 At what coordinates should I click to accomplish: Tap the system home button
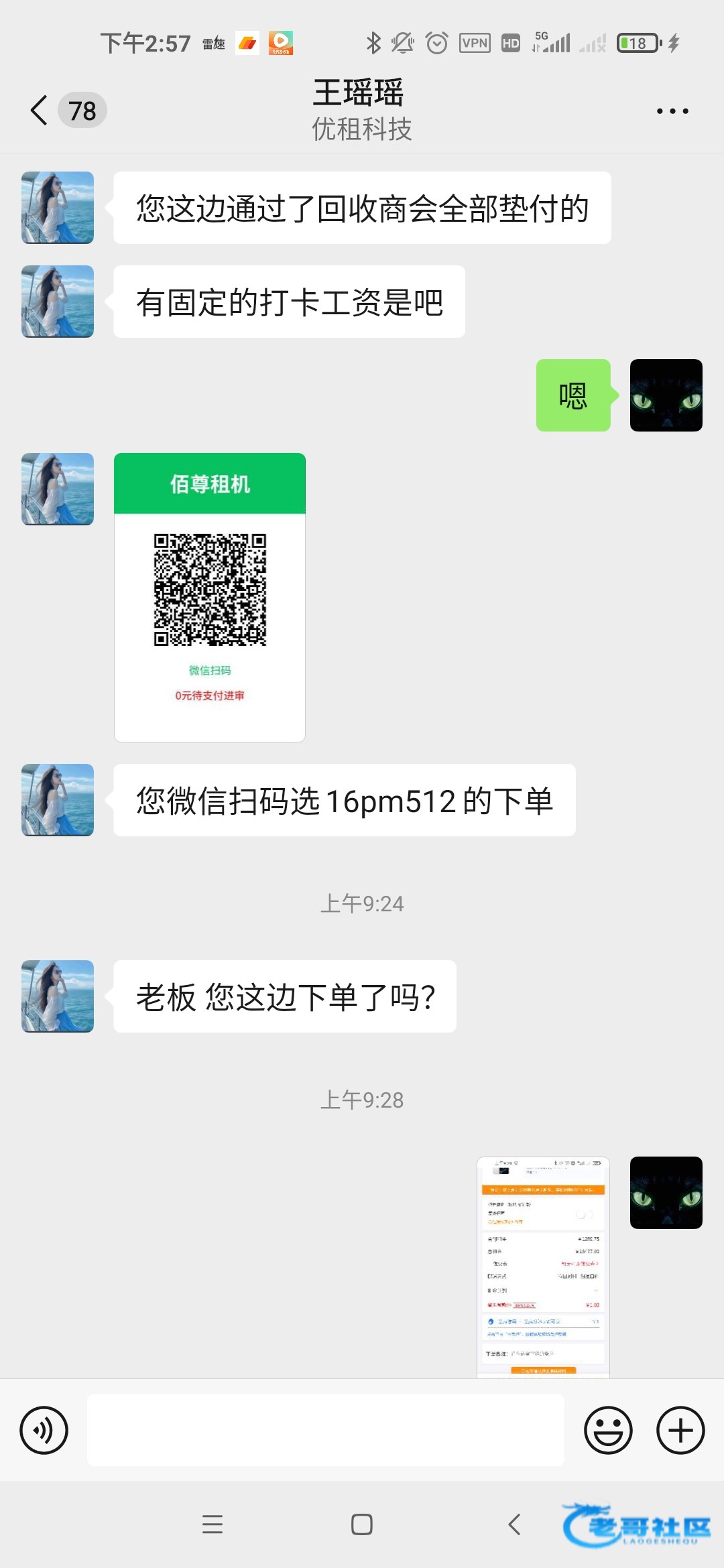(362, 1524)
